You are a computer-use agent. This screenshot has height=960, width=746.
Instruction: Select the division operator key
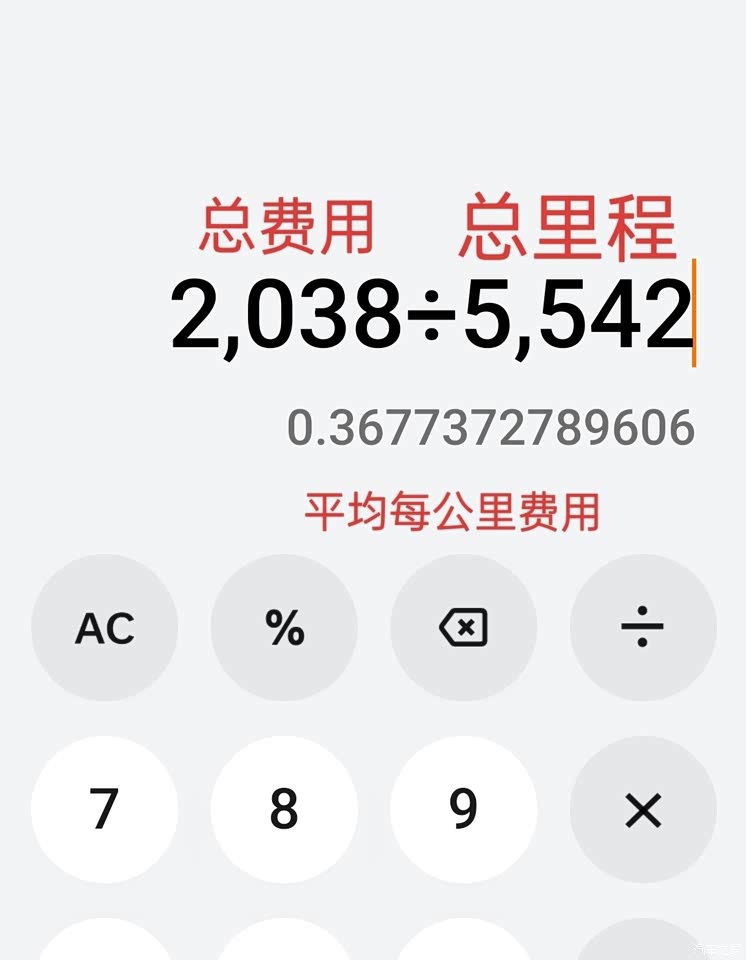pyautogui.click(x=642, y=628)
